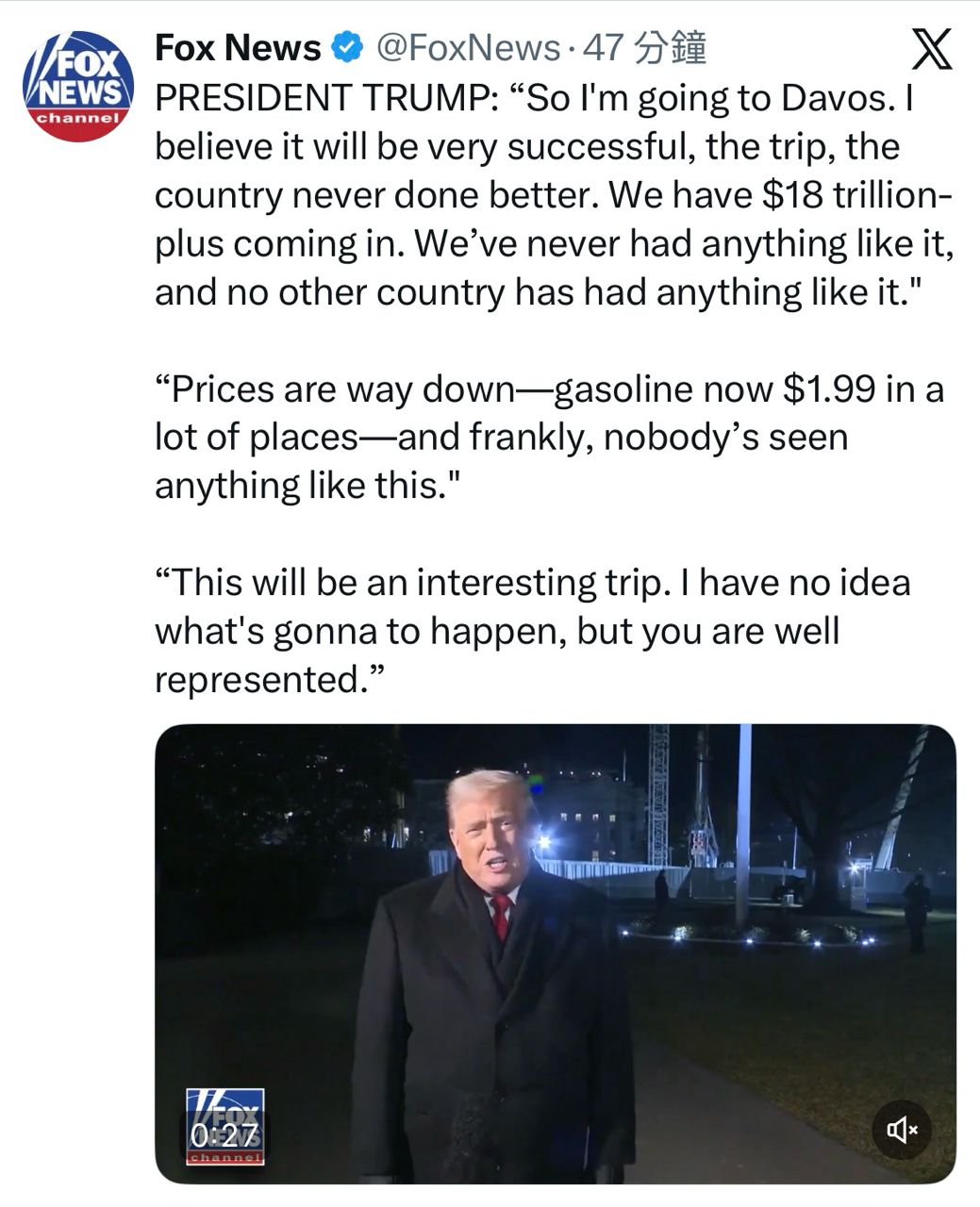Tap the Fox News account name
The height and width of the screenshot is (1207, 980).
click(x=238, y=47)
